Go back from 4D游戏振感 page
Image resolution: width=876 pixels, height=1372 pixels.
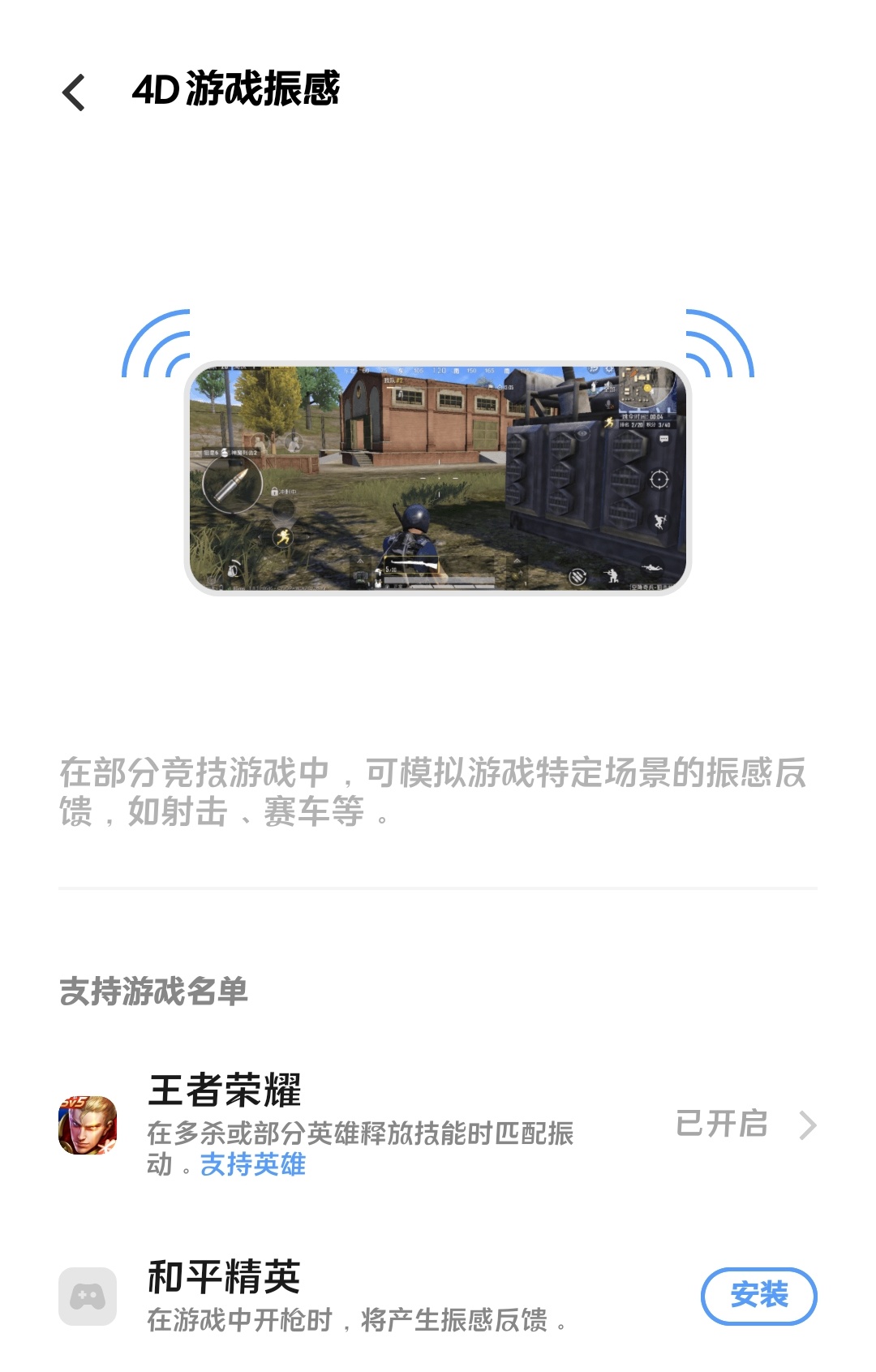click(x=74, y=92)
